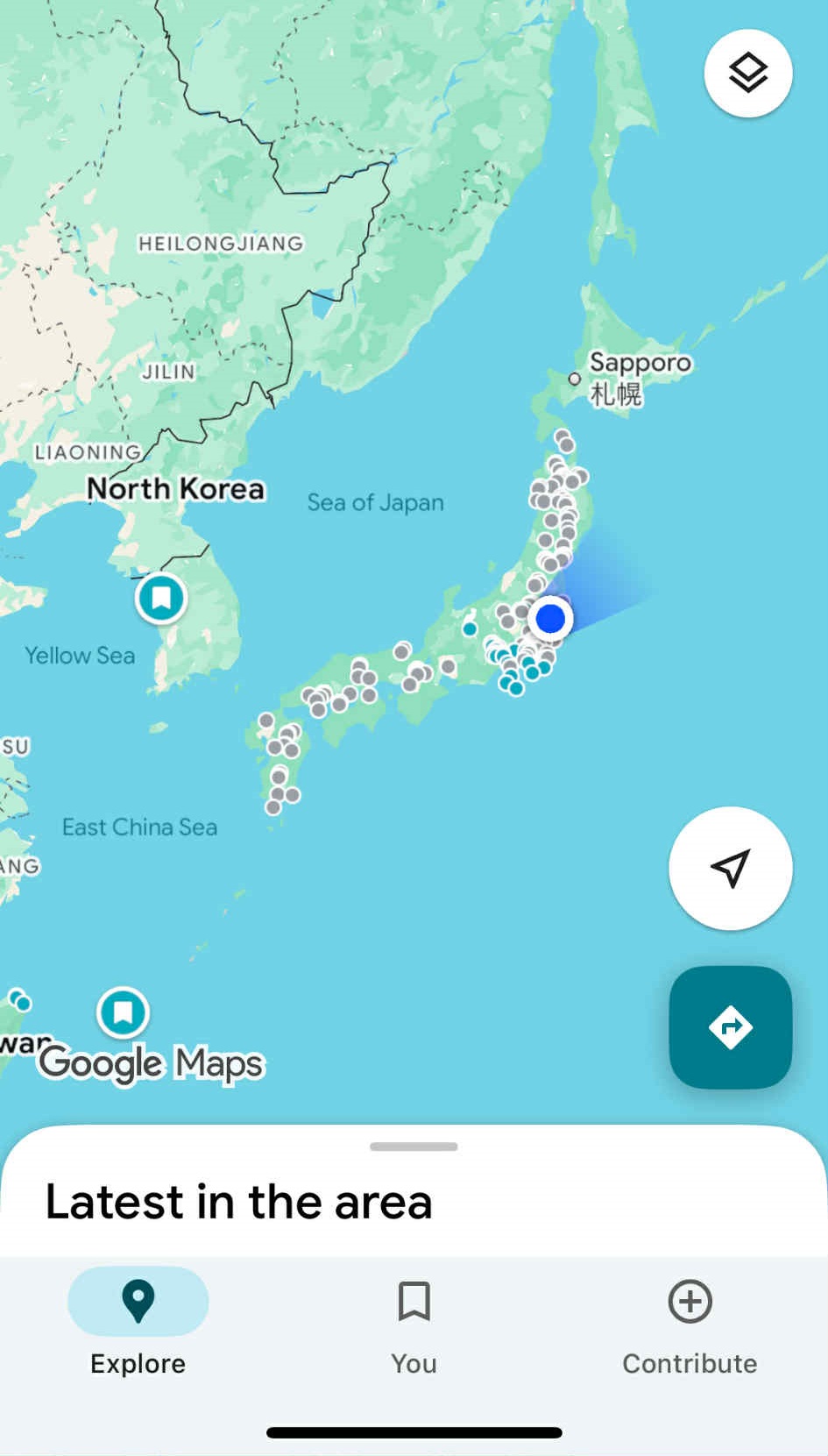Open the map layers button
Viewport: 828px width, 1456px height.
pyautogui.click(x=747, y=74)
